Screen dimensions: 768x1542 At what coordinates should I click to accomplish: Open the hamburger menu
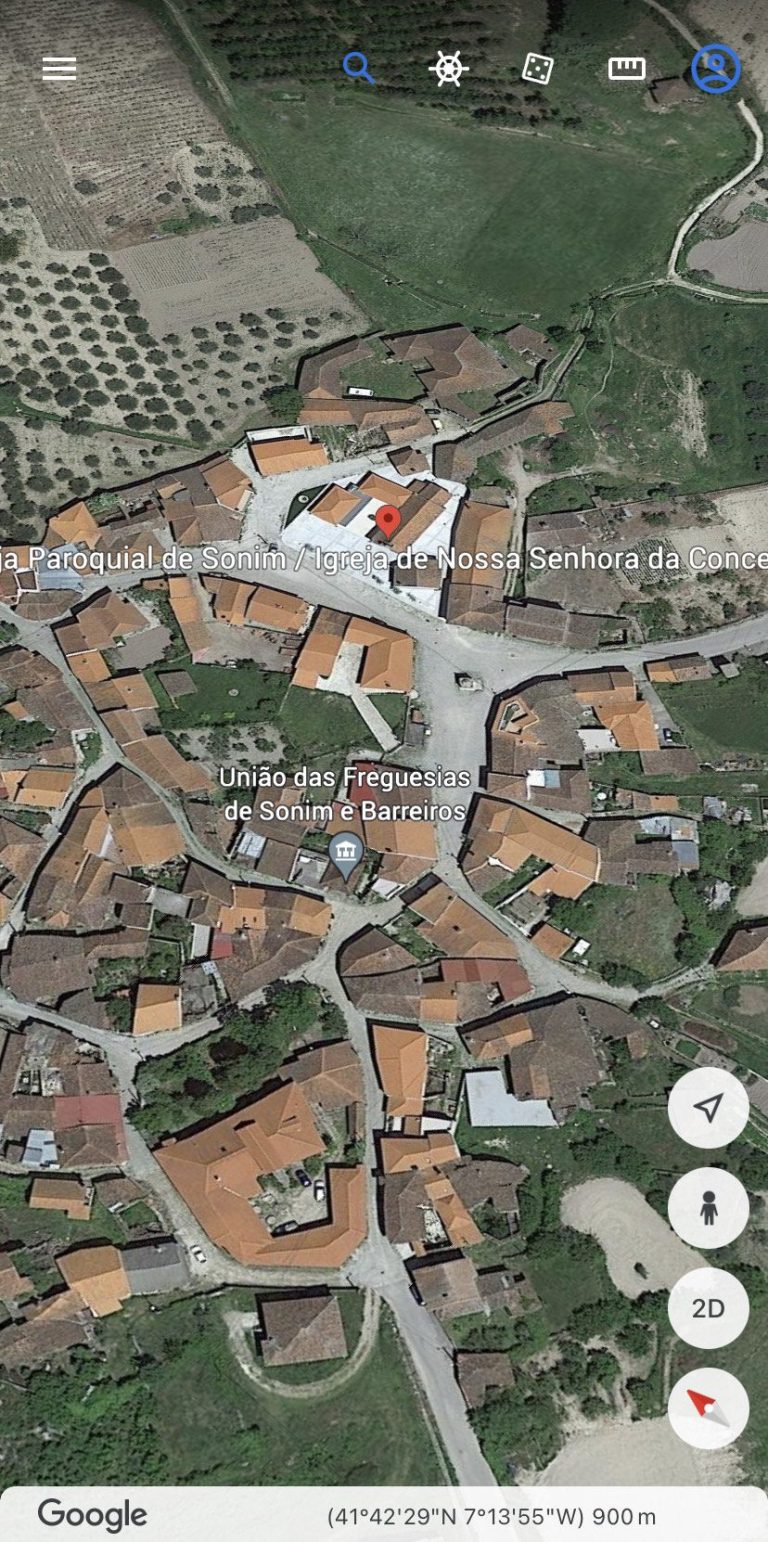pos(59,68)
